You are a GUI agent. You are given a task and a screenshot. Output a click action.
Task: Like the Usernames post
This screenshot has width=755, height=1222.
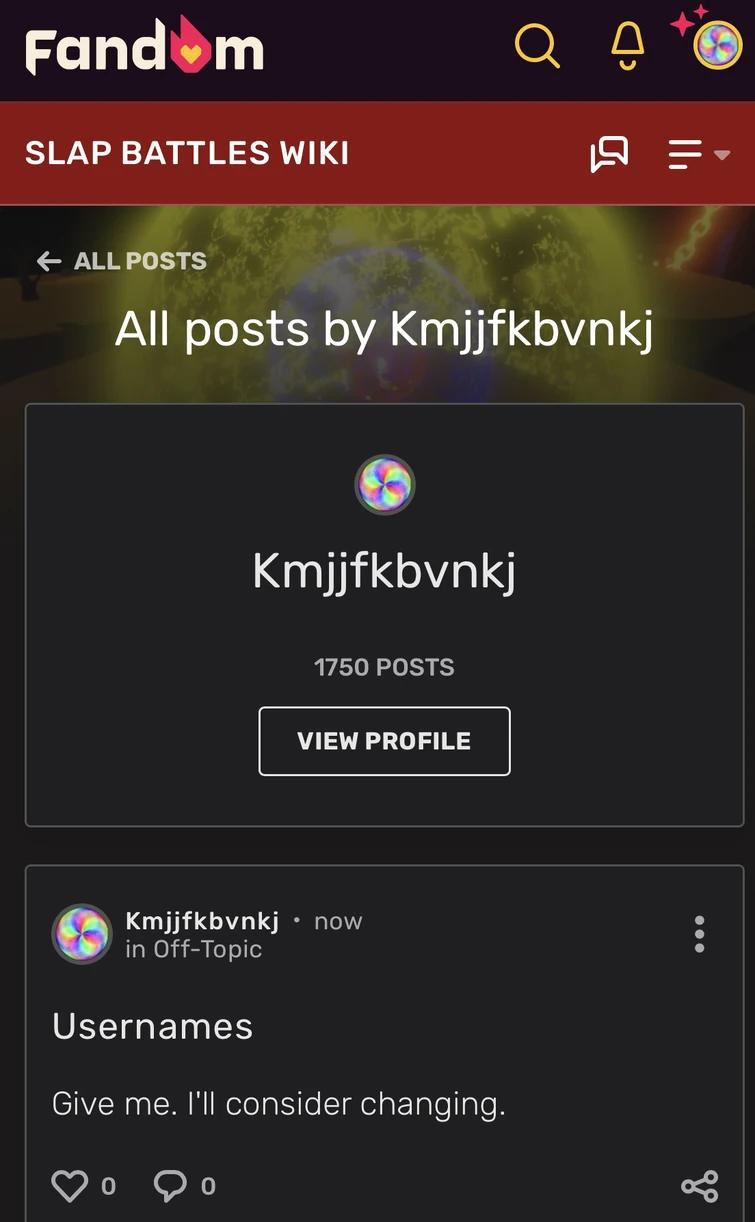(x=70, y=1186)
